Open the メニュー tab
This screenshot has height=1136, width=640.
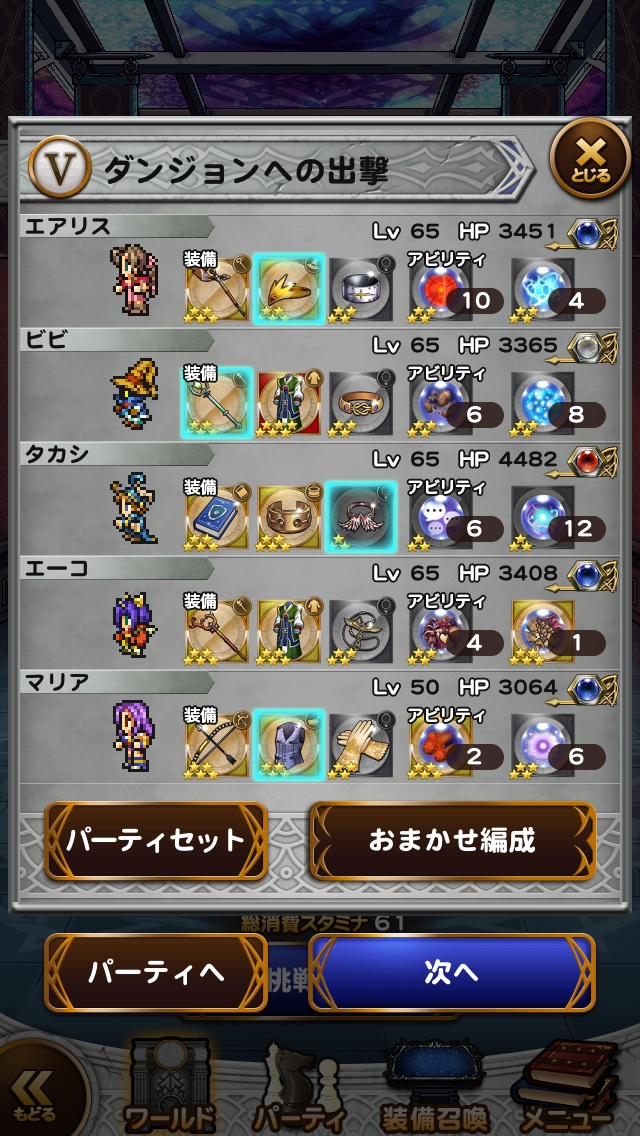(565, 1090)
